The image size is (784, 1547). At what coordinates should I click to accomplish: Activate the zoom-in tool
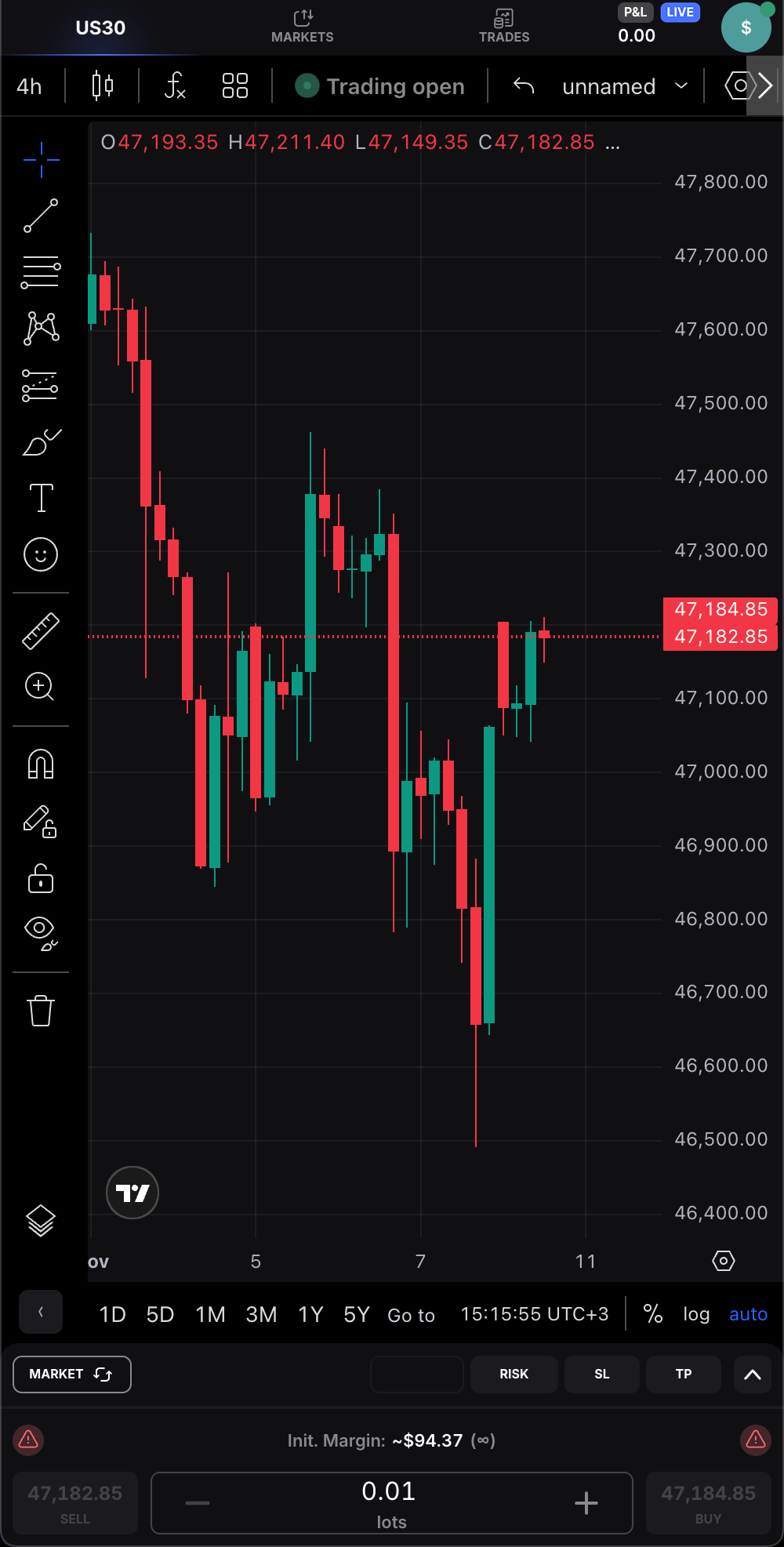click(41, 688)
